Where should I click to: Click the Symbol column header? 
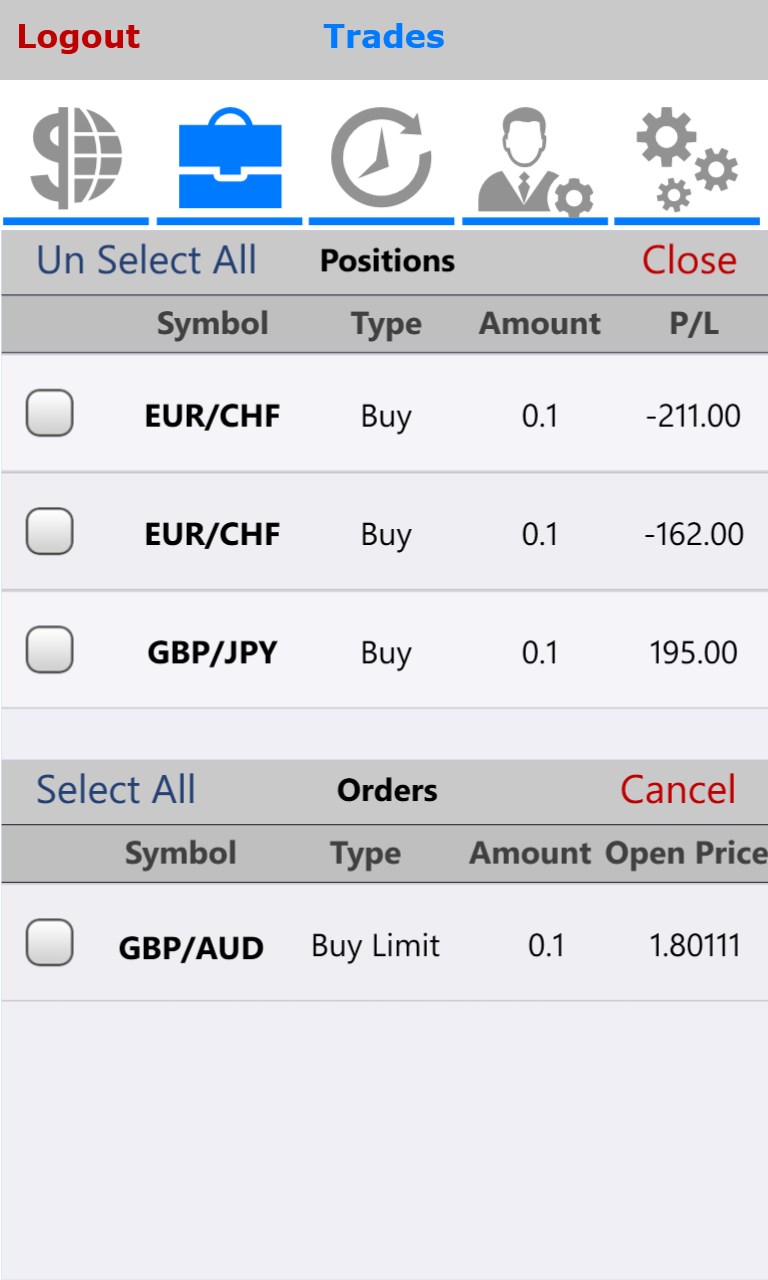click(x=212, y=323)
